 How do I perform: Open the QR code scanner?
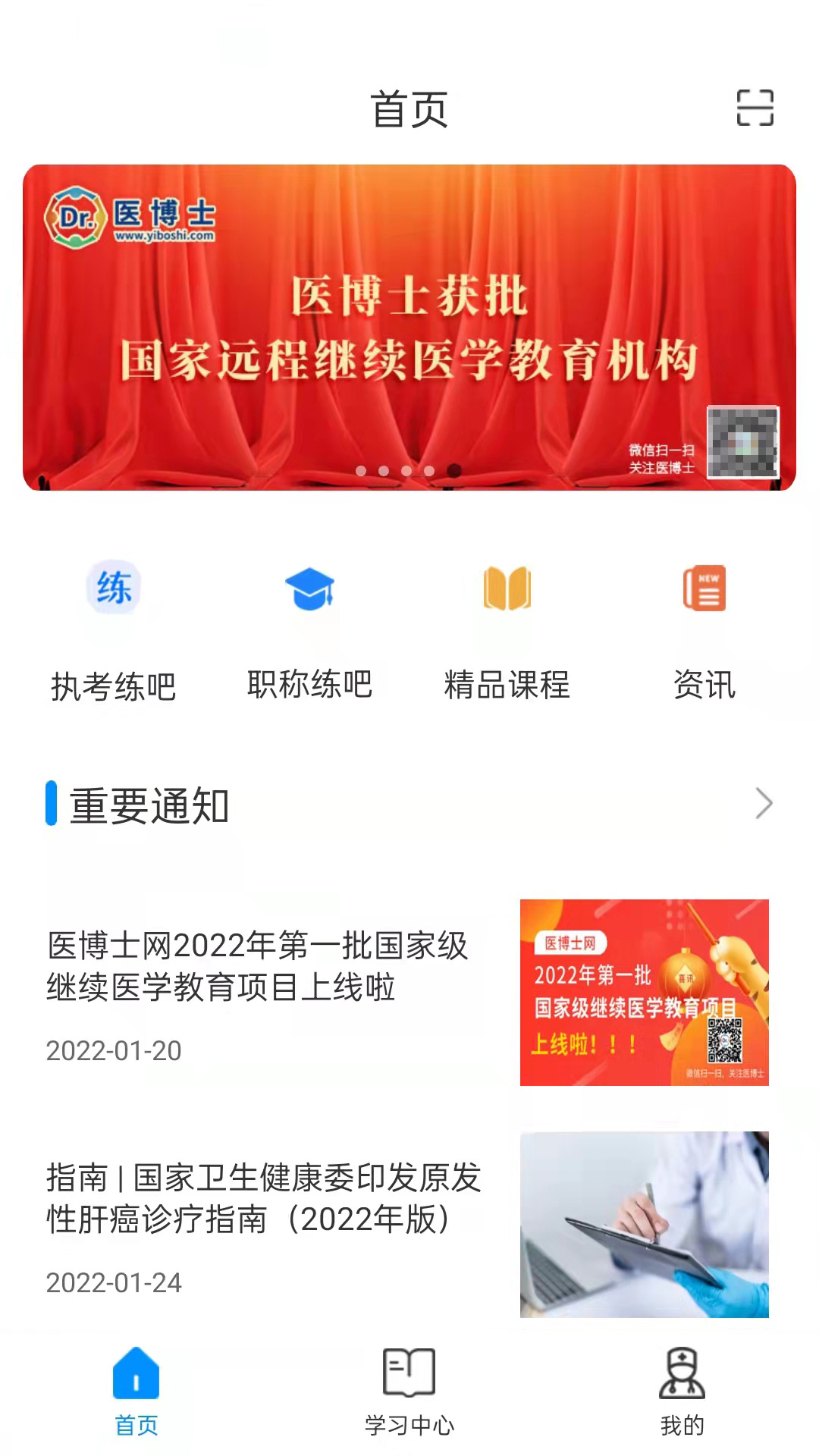click(x=755, y=108)
